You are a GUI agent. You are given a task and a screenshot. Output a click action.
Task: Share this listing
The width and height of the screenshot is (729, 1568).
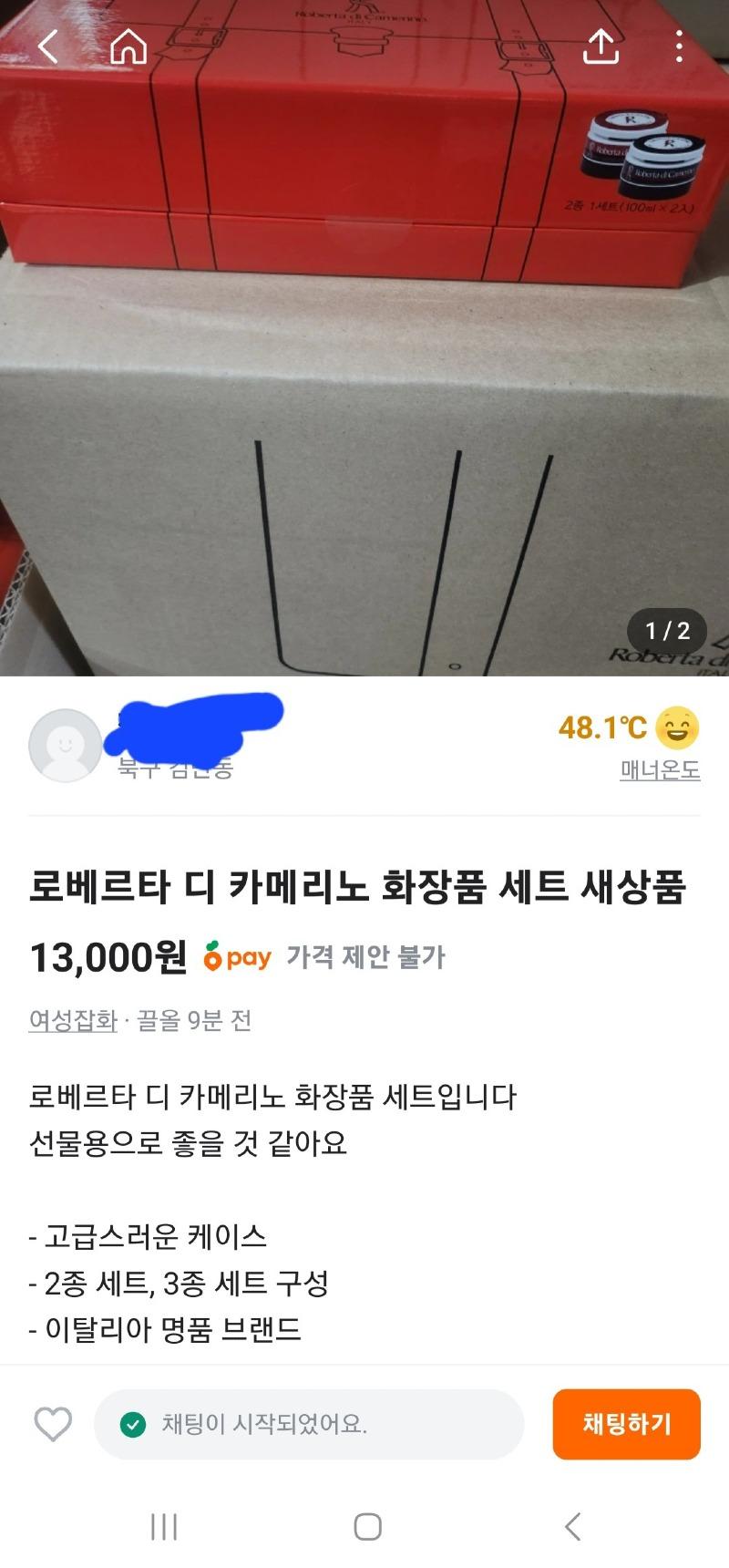click(x=601, y=46)
